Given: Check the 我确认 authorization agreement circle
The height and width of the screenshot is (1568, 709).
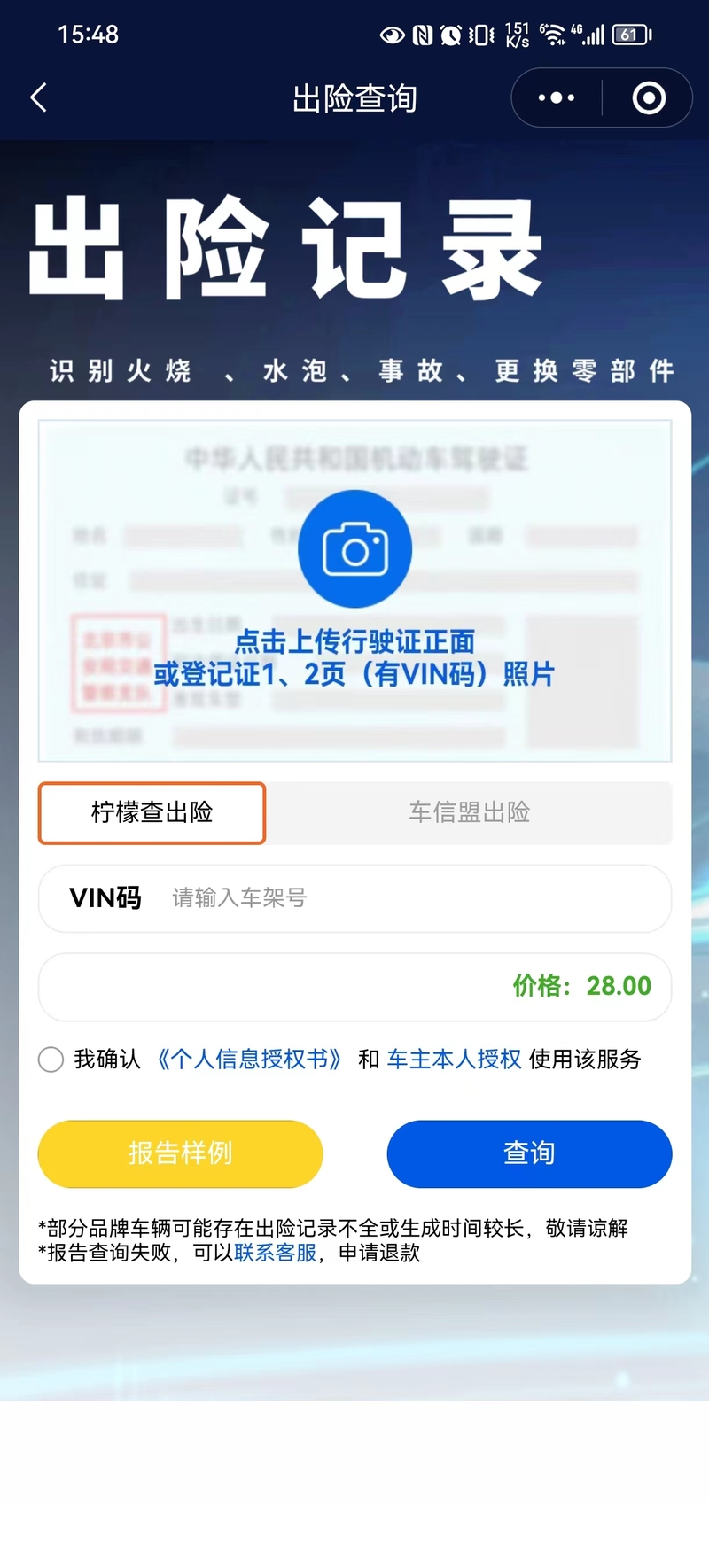Looking at the screenshot, I should tap(51, 1060).
